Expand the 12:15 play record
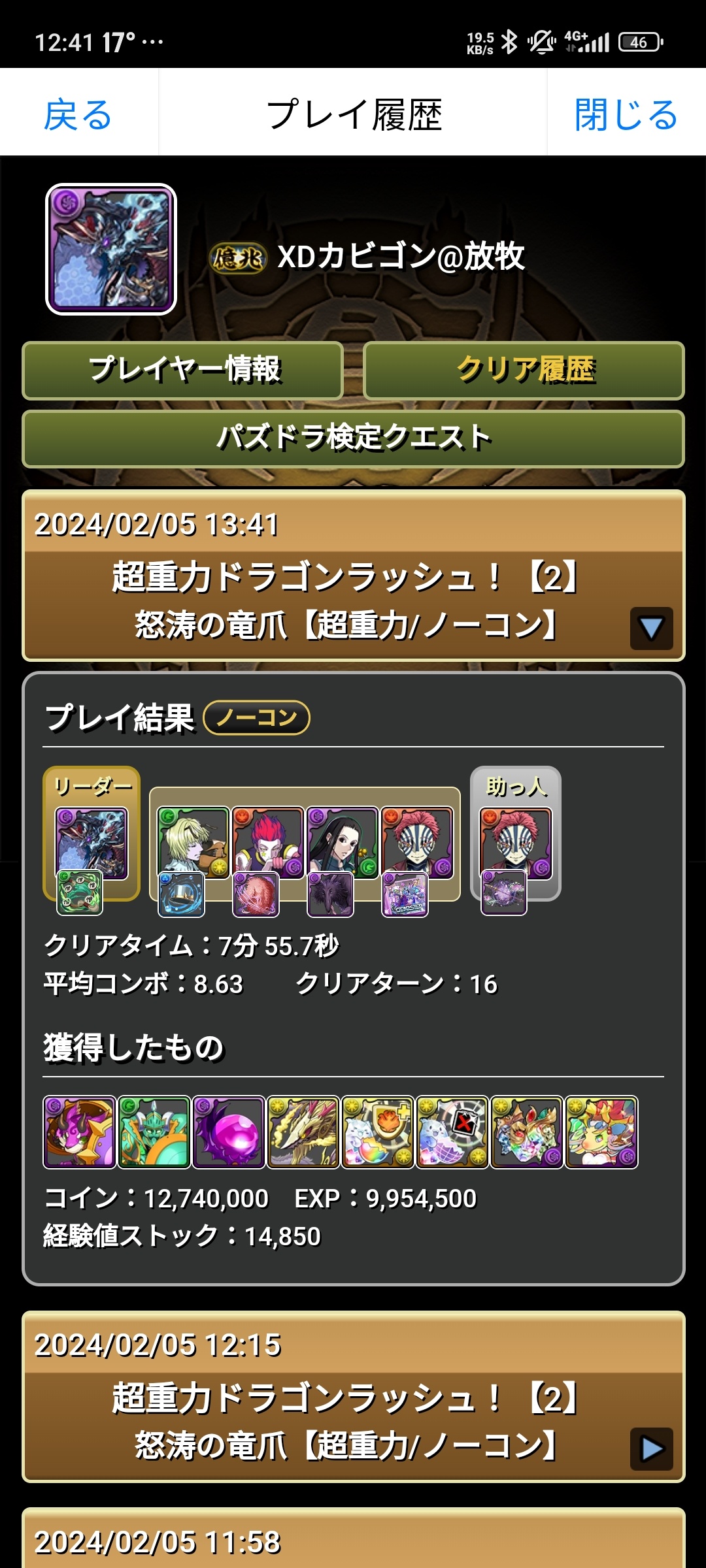 pos(651,1448)
